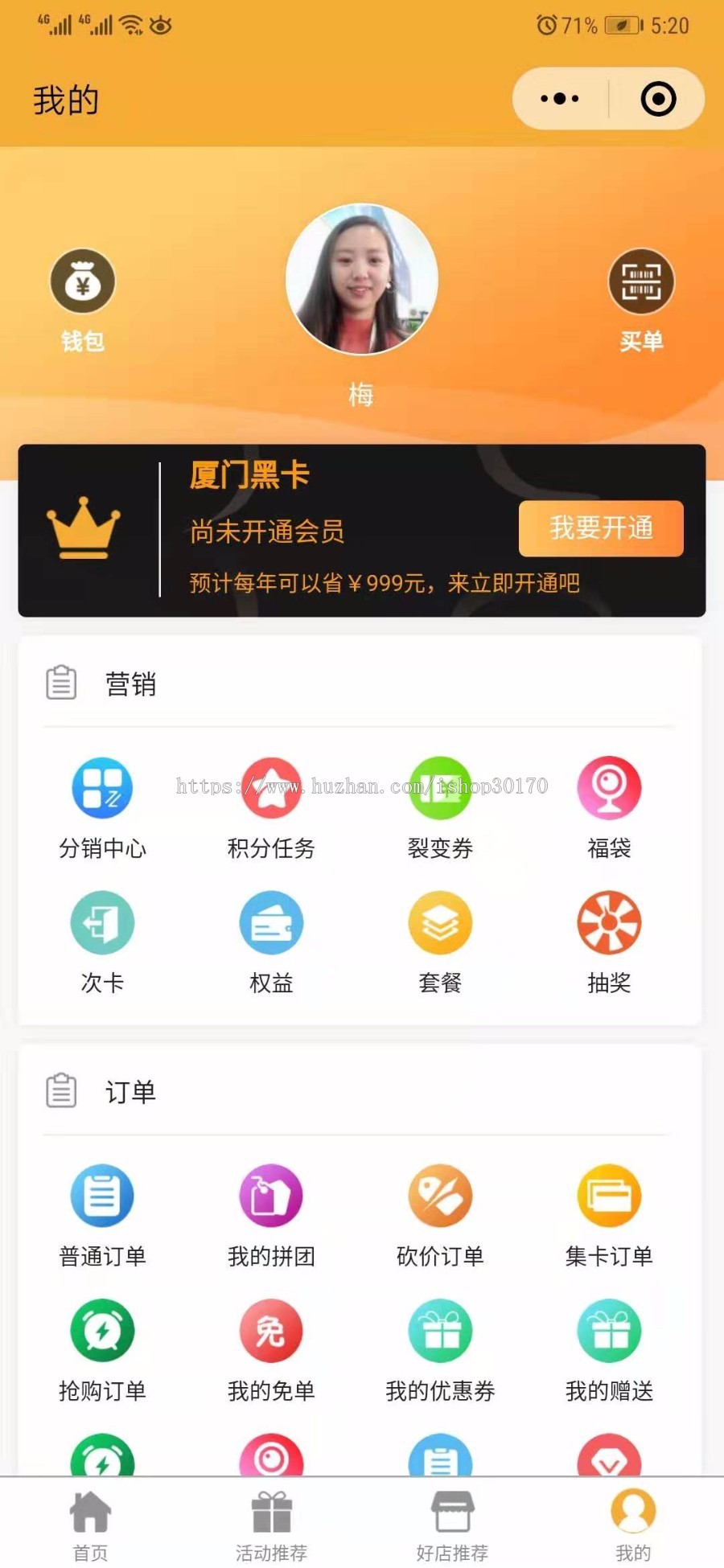This screenshot has height=1568, width=724.
Task: Tap the 我要开通 membership activation button
Action: click(600, 528)
